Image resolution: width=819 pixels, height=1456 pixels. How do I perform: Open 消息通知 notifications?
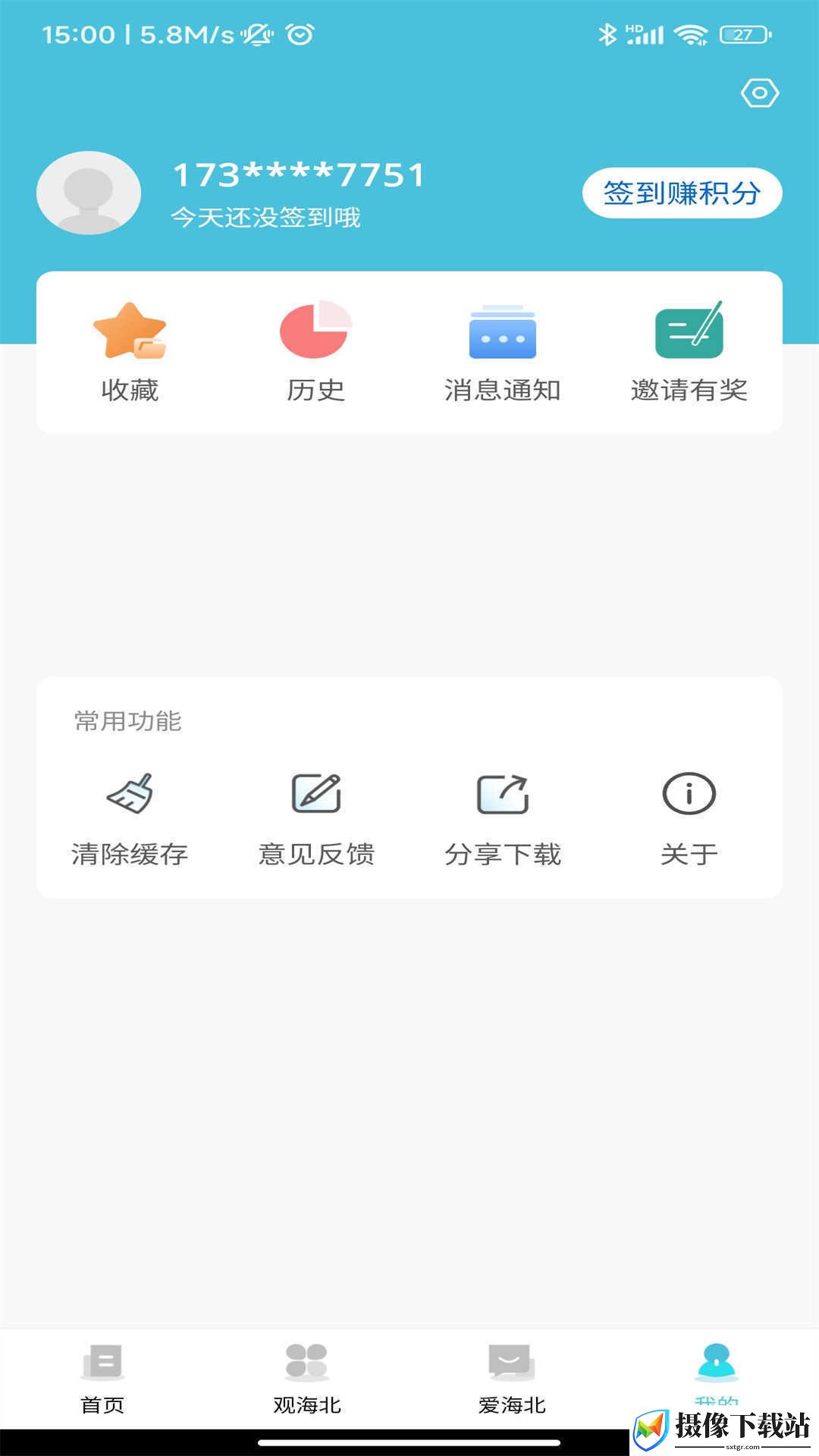(503, 352)
